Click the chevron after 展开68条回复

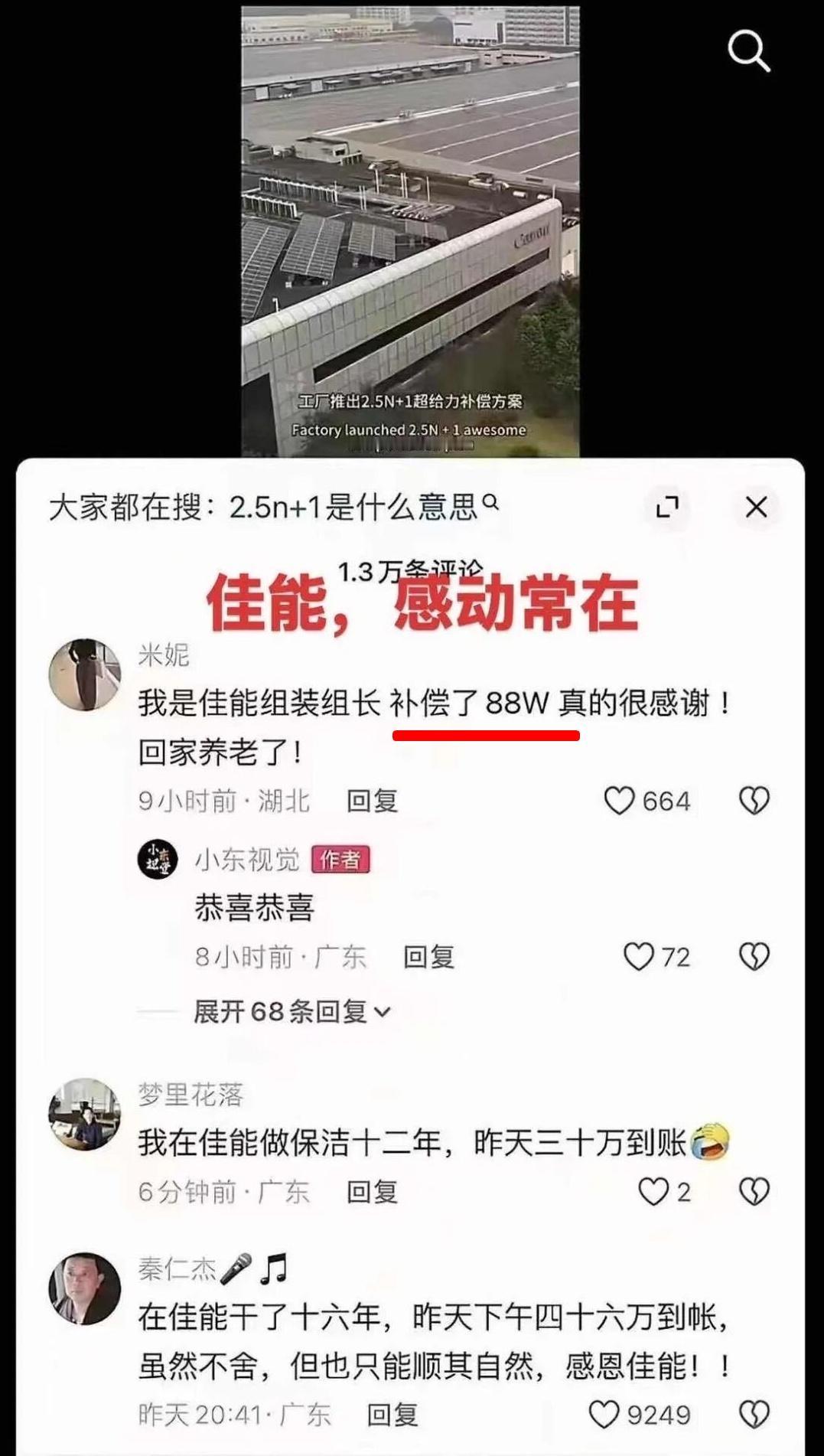[381, 1010]
